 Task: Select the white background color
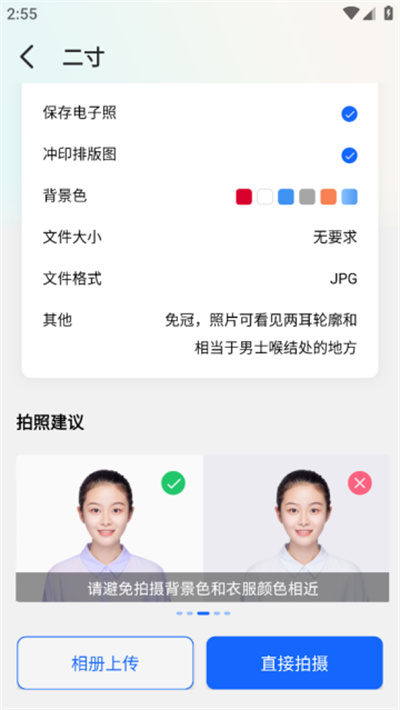coord(265,197)
